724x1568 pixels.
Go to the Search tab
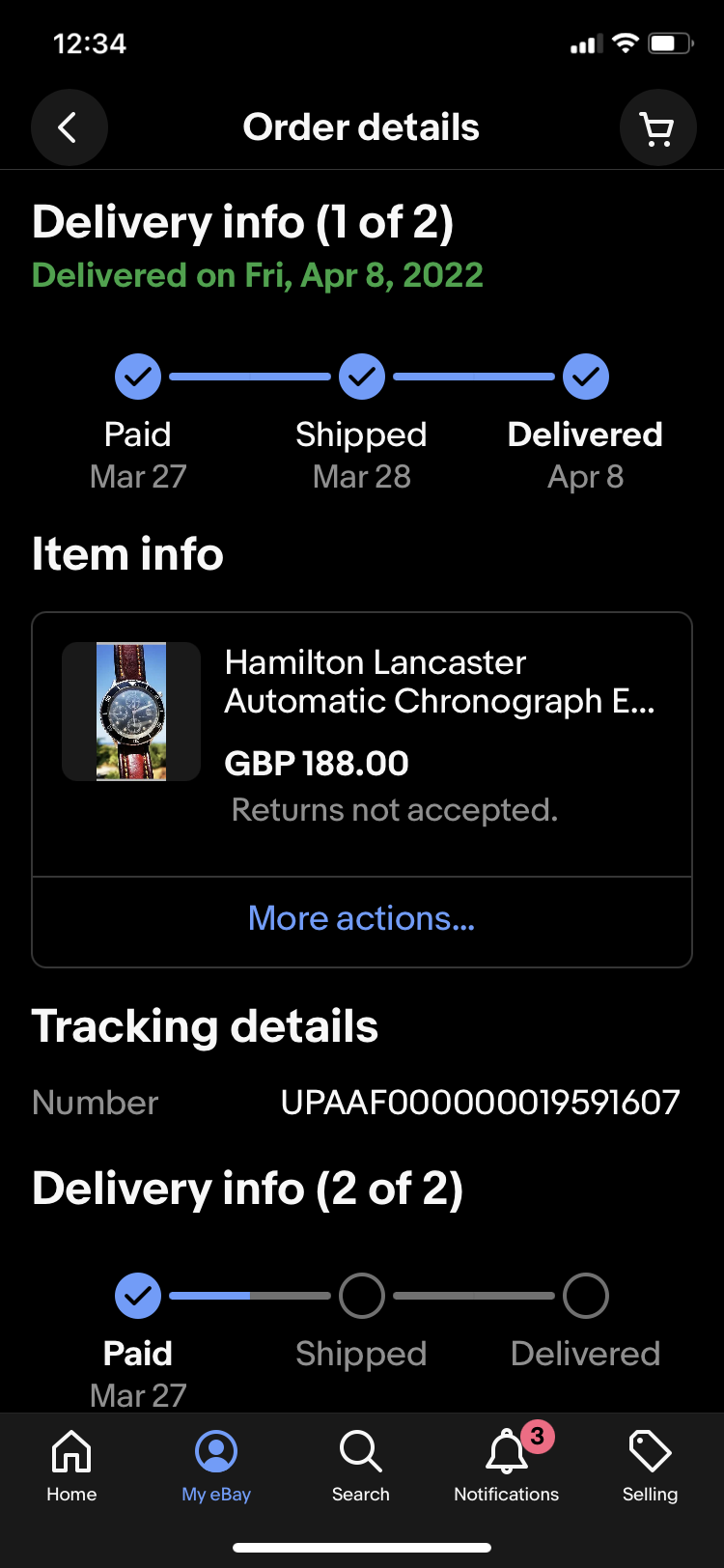point(361,1466)
